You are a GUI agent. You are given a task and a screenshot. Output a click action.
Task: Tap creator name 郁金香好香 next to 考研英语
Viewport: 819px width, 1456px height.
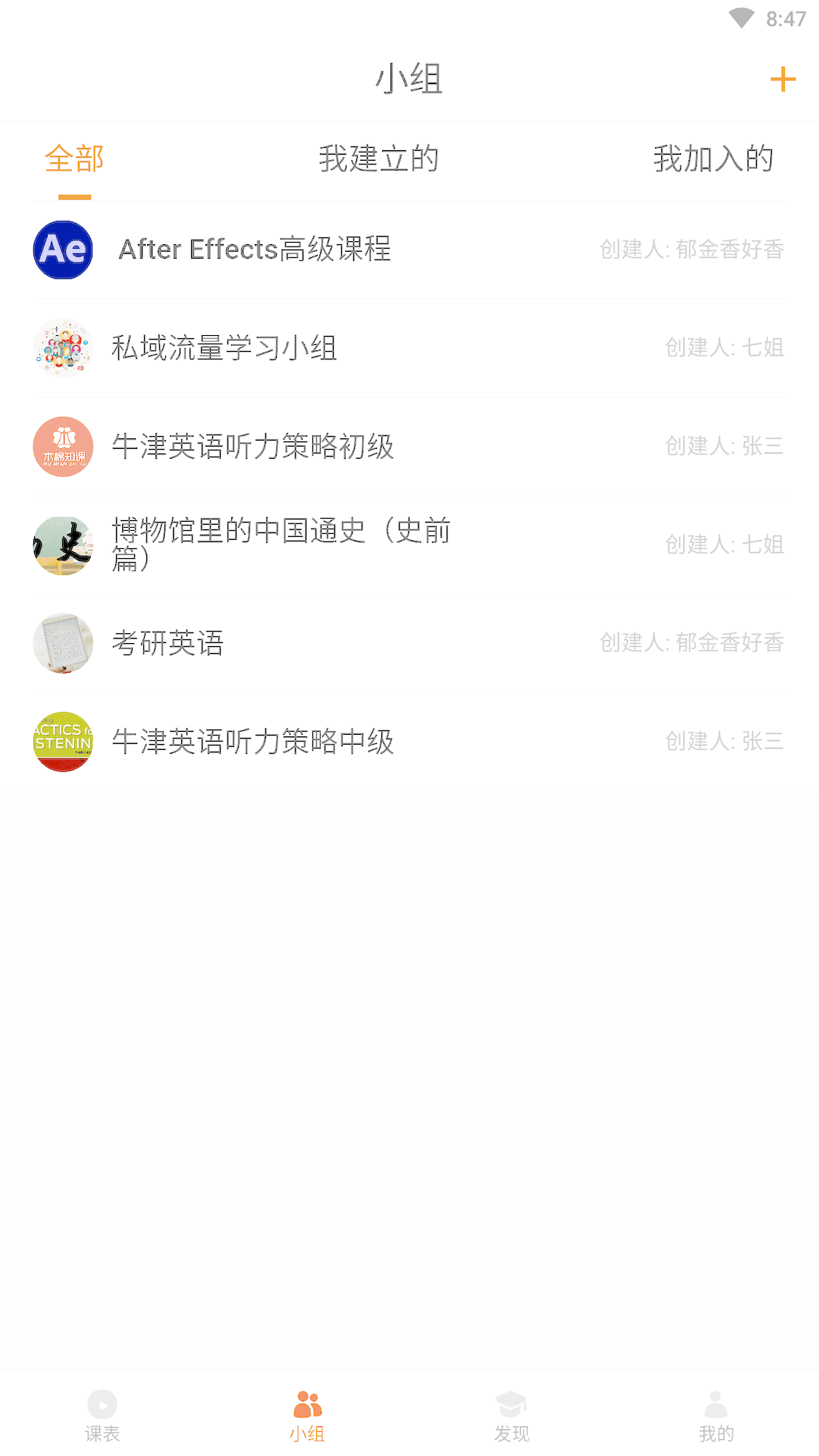coord(692,643)
